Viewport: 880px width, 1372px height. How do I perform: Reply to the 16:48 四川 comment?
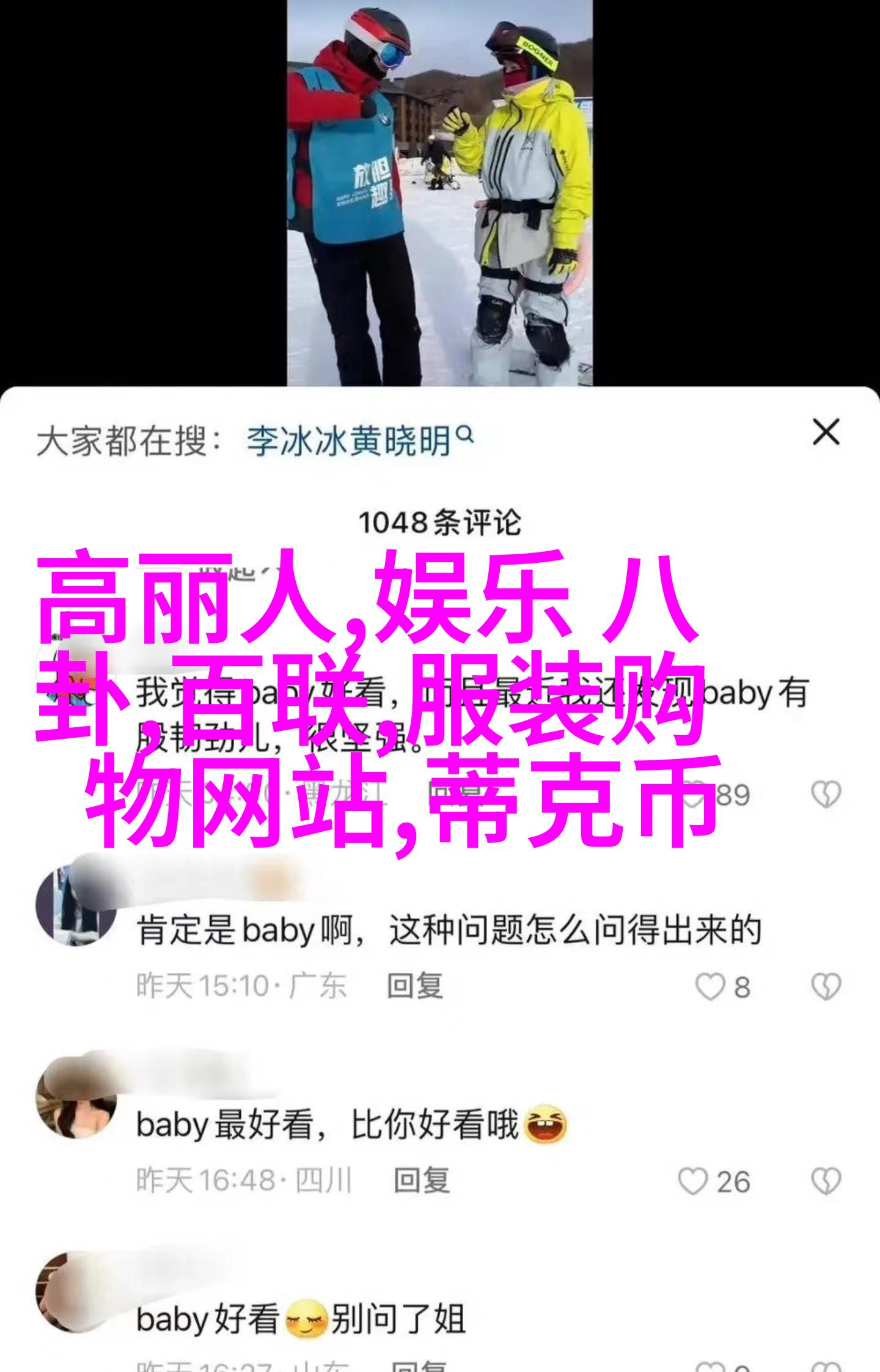click(421, 1181)
